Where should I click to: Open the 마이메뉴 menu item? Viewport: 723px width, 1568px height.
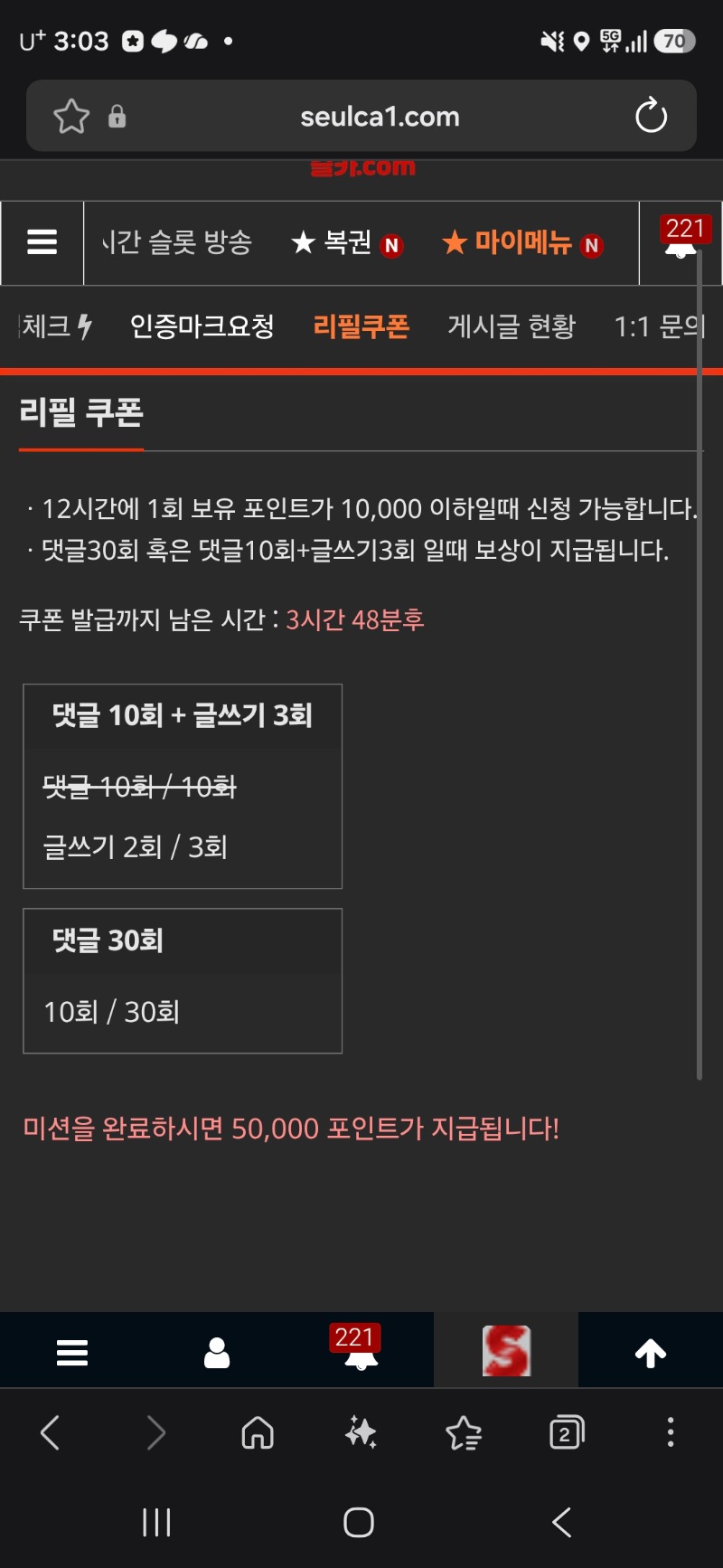pos(522,242)
